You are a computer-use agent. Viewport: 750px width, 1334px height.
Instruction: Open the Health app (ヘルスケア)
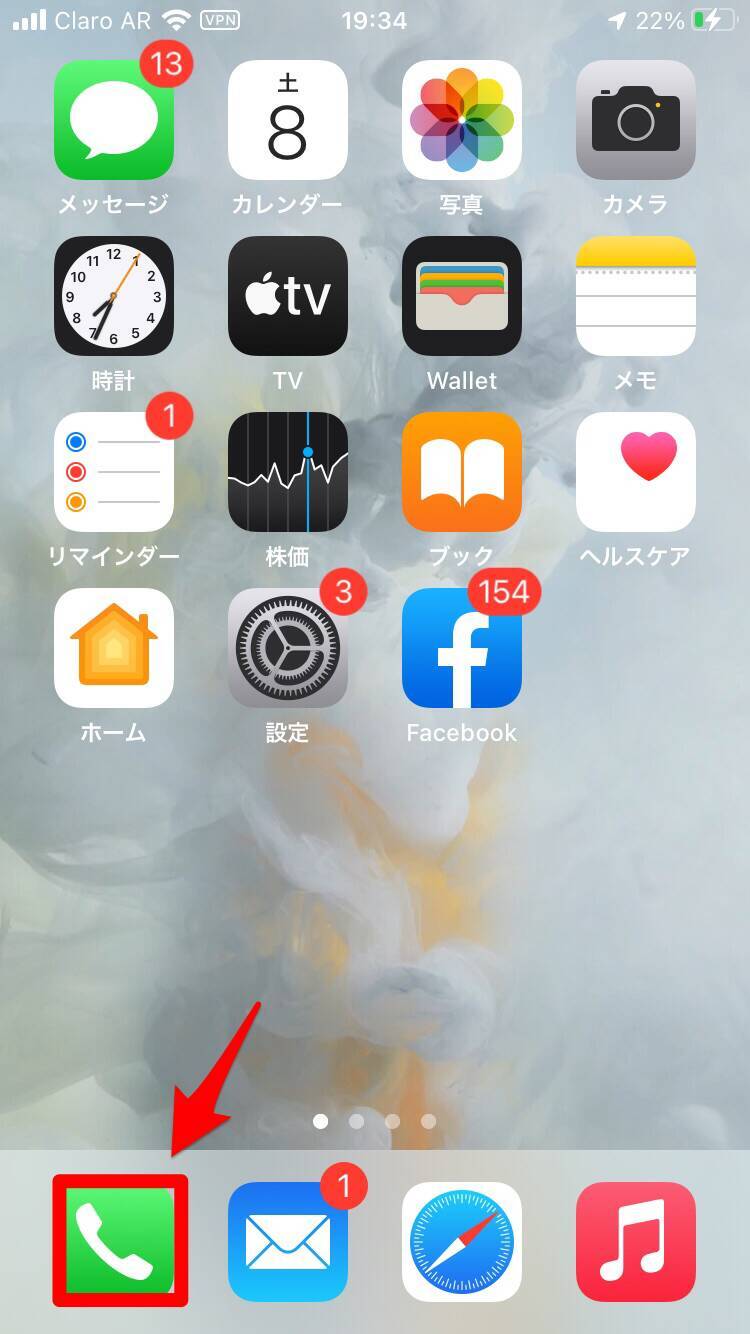click(x=635, y=472)
